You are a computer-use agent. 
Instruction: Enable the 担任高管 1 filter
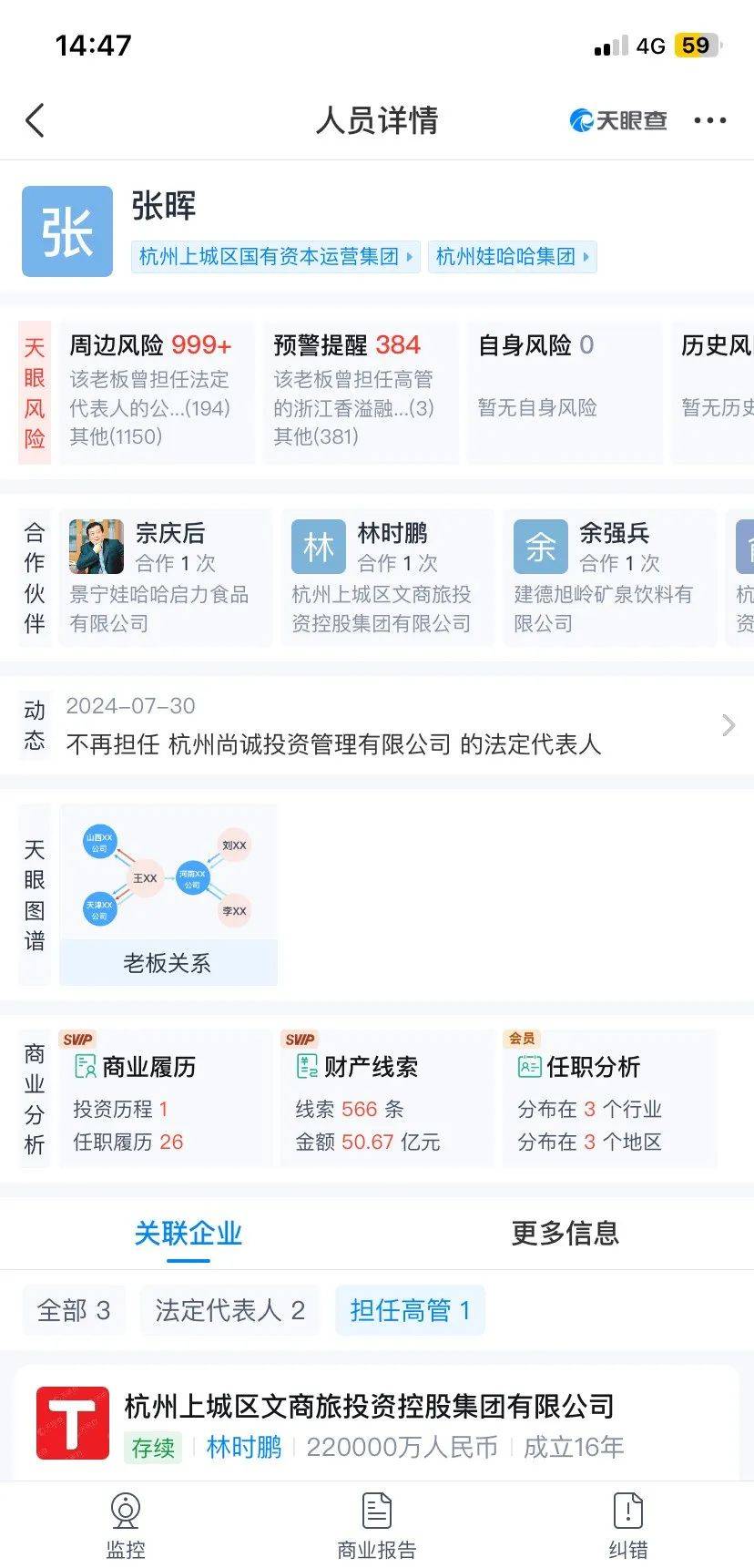(410, 1309)
